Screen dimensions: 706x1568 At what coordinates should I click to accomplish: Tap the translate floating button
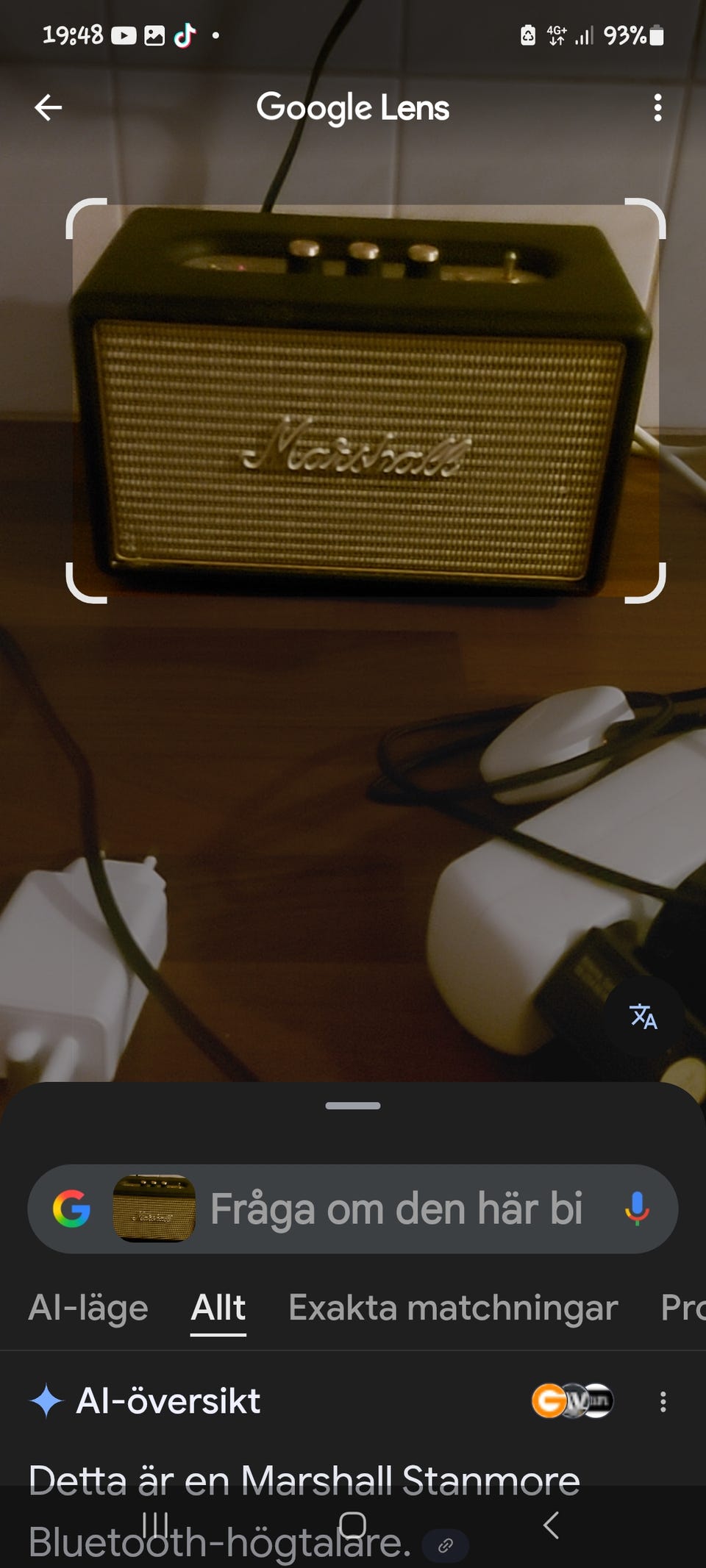[x=643, y=1016]
